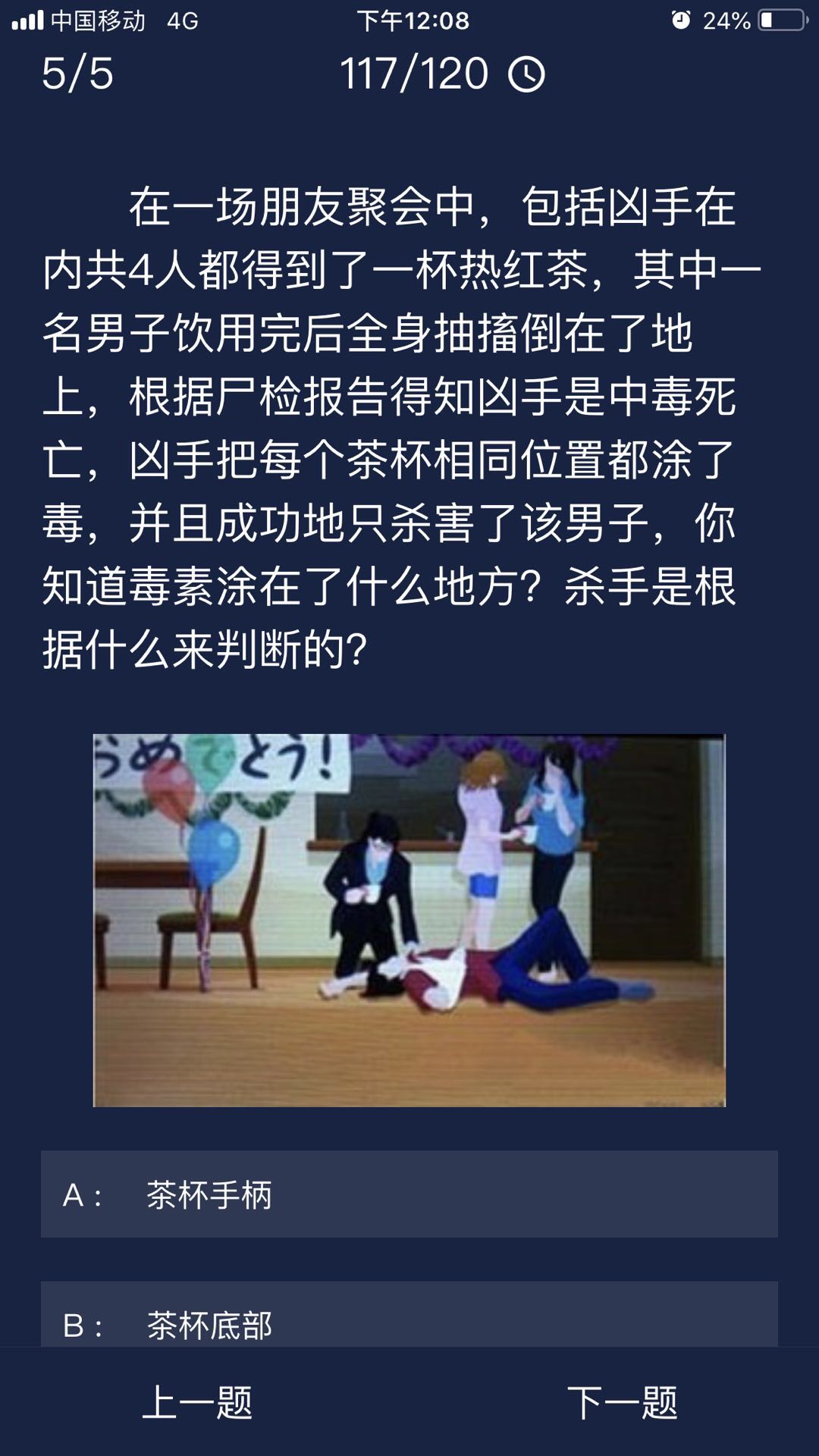Viewport: 819px width, 1456px height.
Task: Select answer A 茶杯手柄
Action: (x=409, y=1194)
